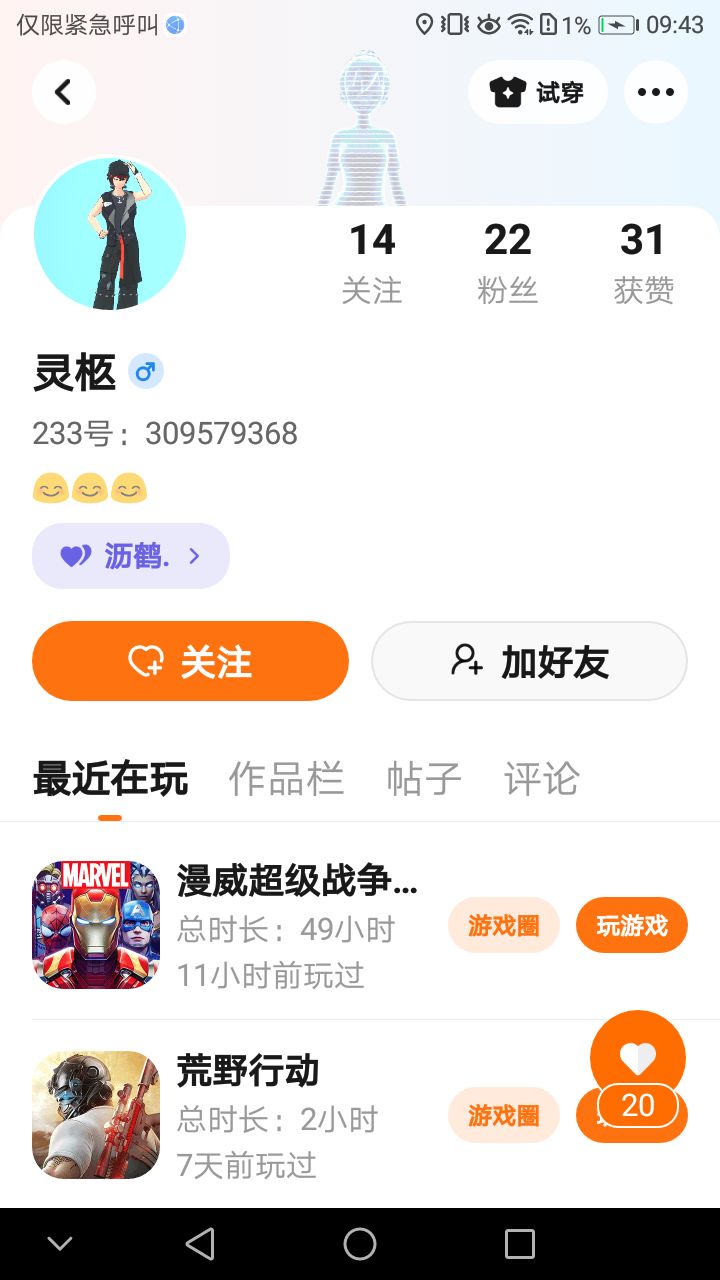The image size is (720, 1280).
Task: View 灵柩's profile avatar
Action: (110, 233)
